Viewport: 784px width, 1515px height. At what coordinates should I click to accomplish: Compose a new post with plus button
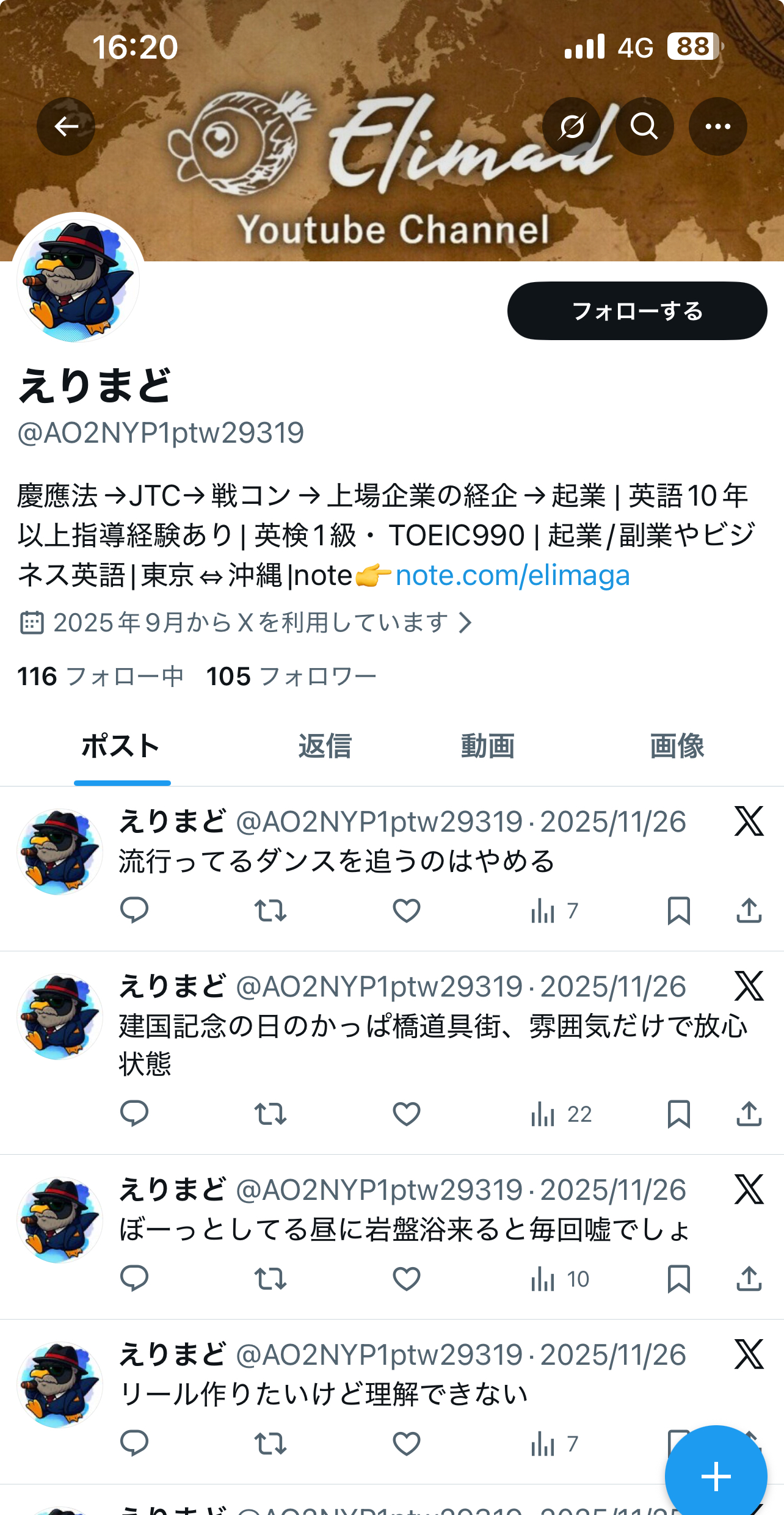pyautogui.click(x=716, y=1477)
